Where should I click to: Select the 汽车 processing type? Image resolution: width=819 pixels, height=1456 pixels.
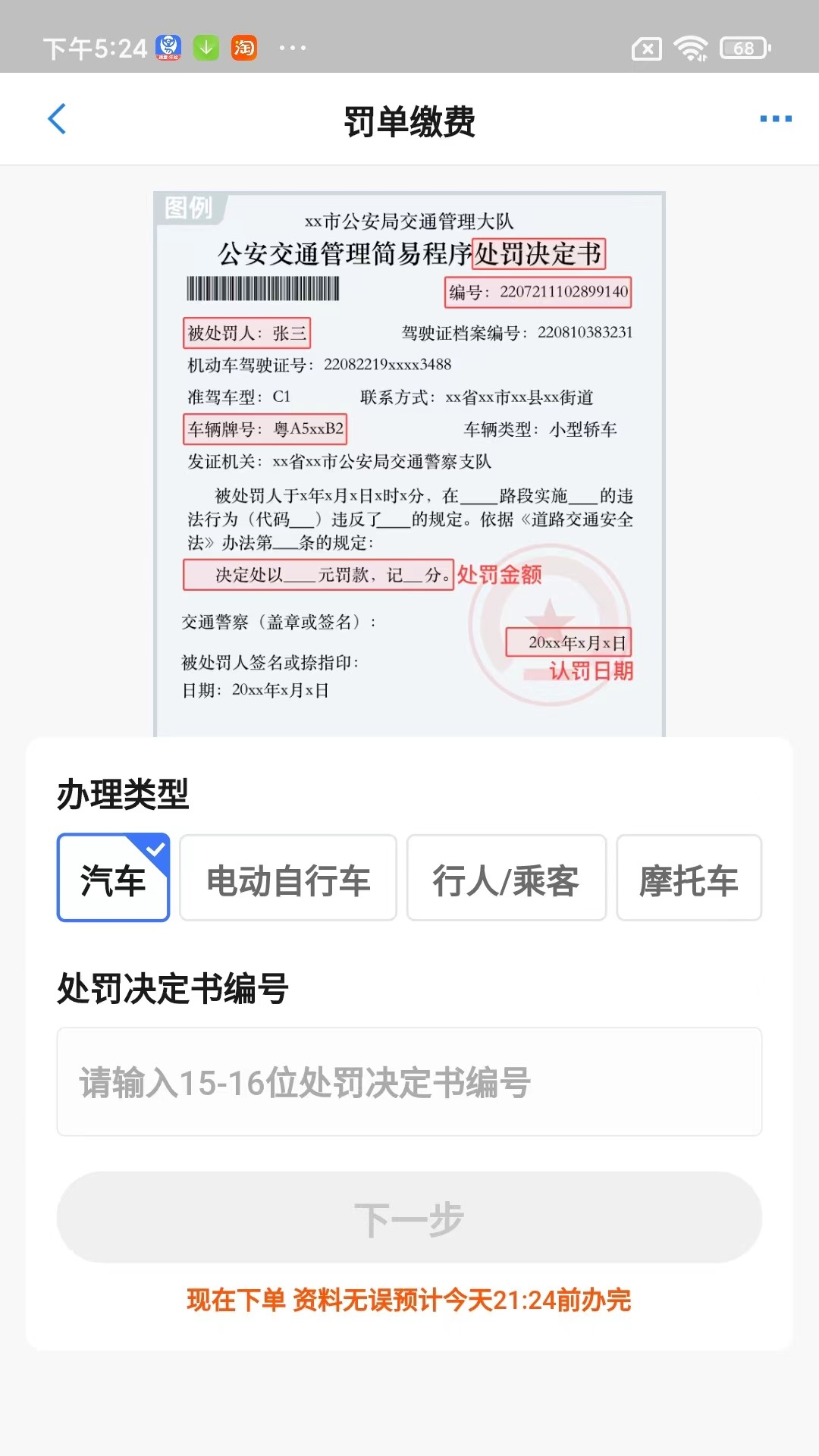coord(113,877)
